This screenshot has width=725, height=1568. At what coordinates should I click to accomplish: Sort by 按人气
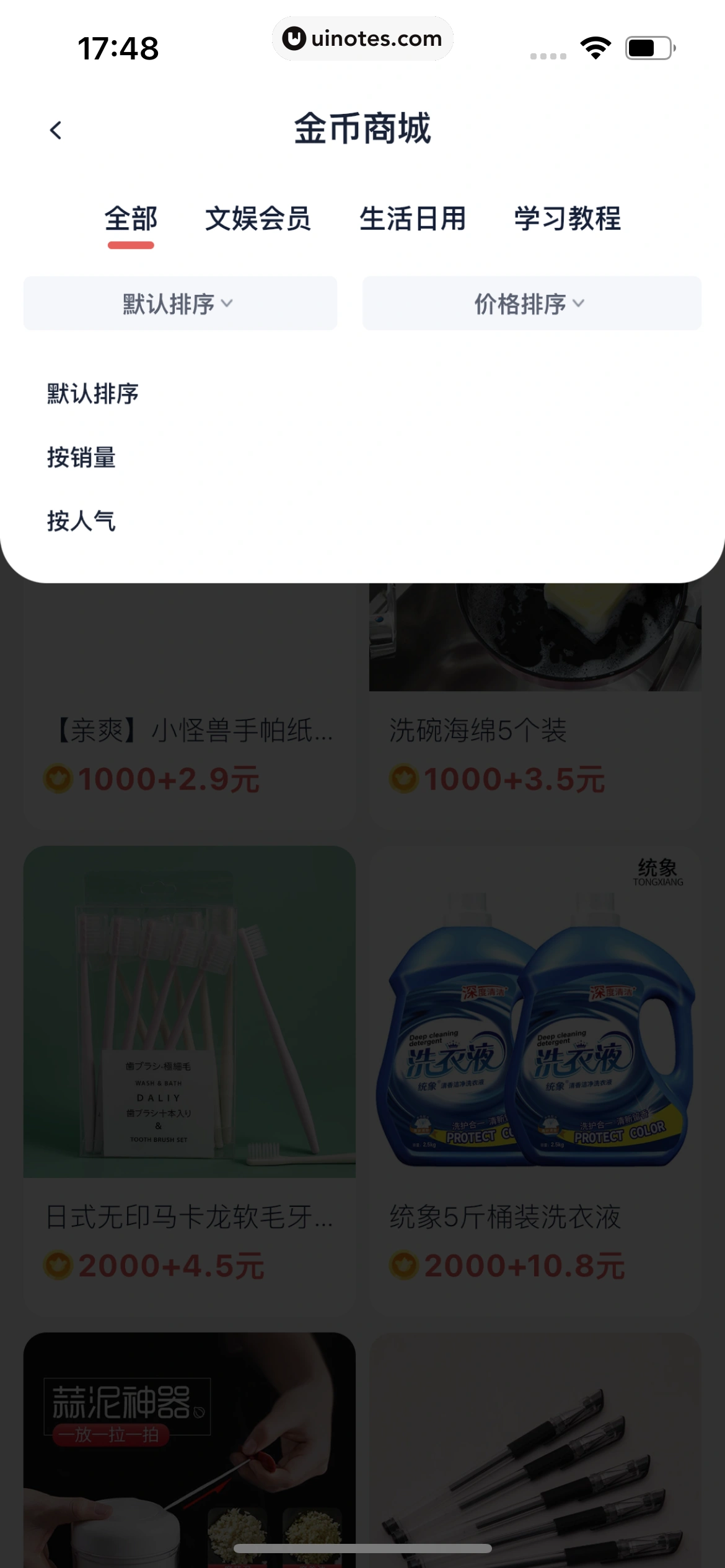[81, 521]
